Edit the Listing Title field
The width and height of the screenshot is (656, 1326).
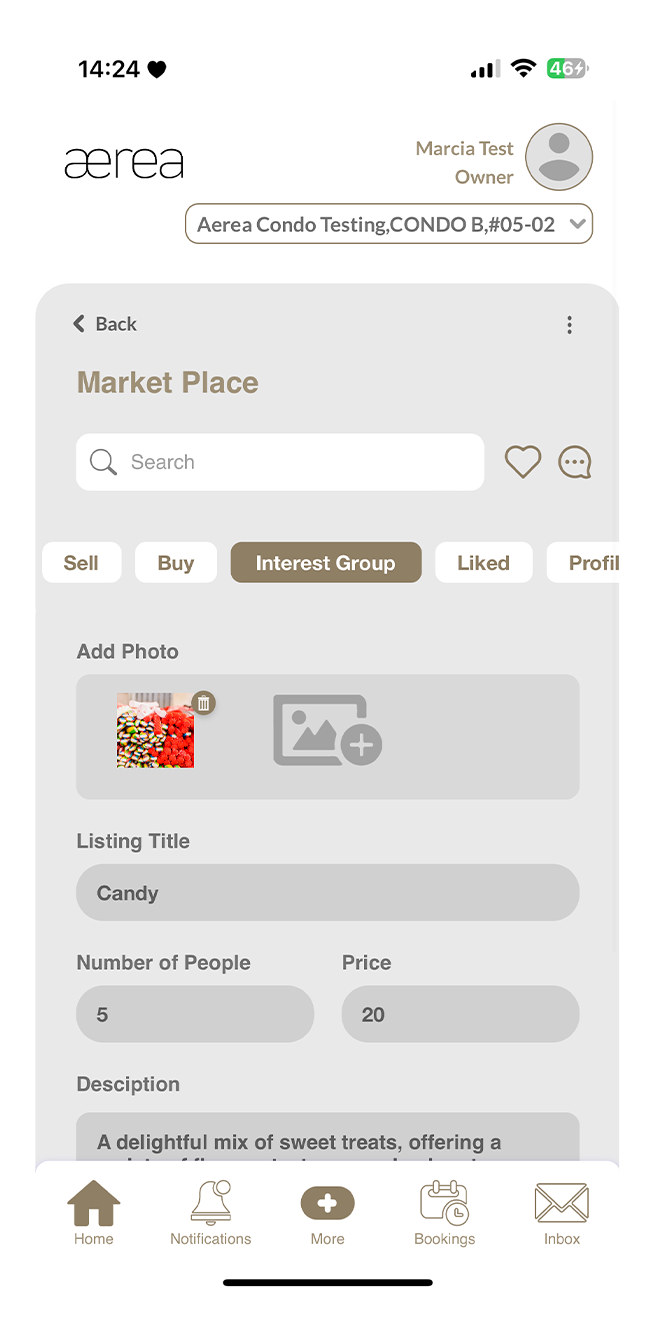[x=327, y=893]
